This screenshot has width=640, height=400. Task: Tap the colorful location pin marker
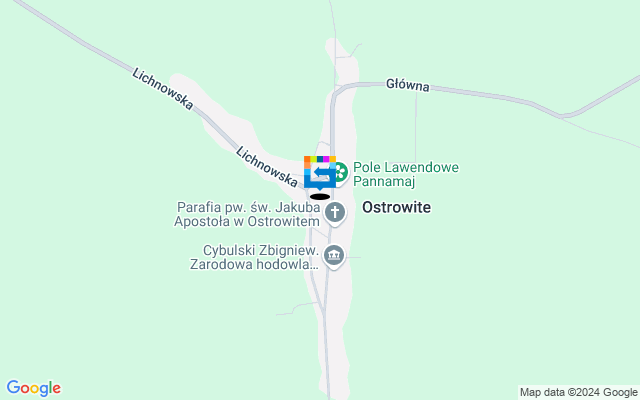click(x=319, y=174)
